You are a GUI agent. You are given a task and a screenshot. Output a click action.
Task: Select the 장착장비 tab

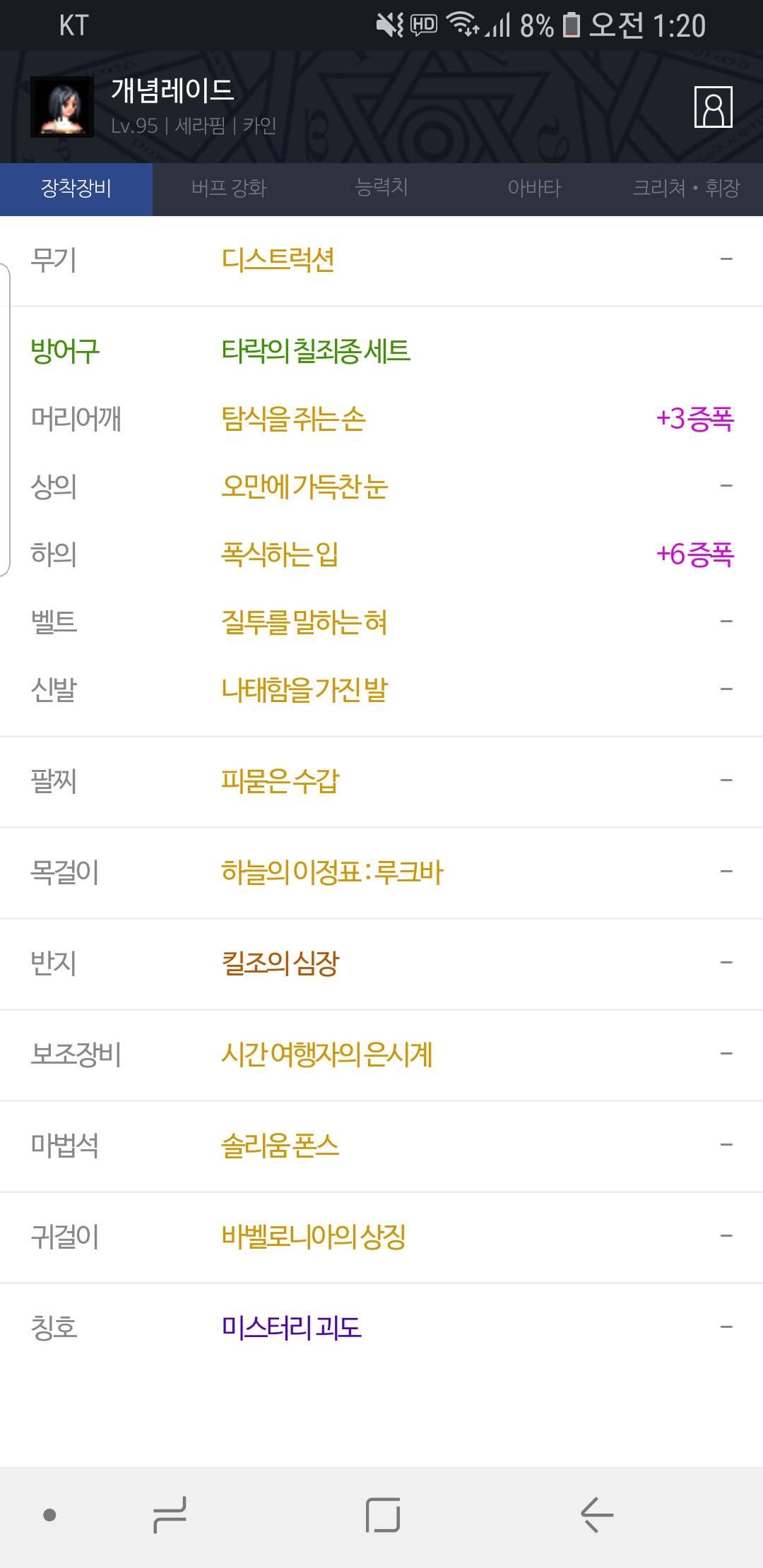(76, 189)
